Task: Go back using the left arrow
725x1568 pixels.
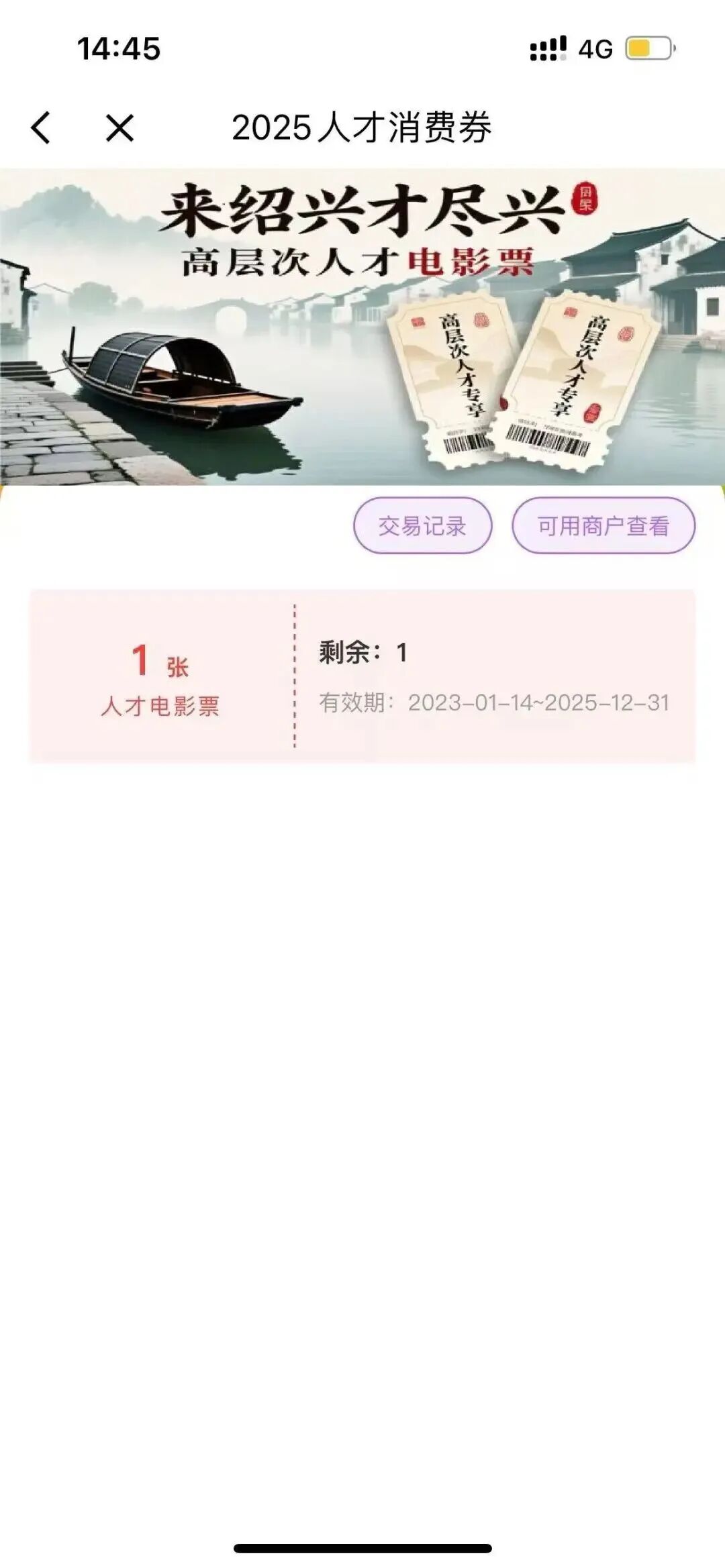Action: (x=42, y=127)
